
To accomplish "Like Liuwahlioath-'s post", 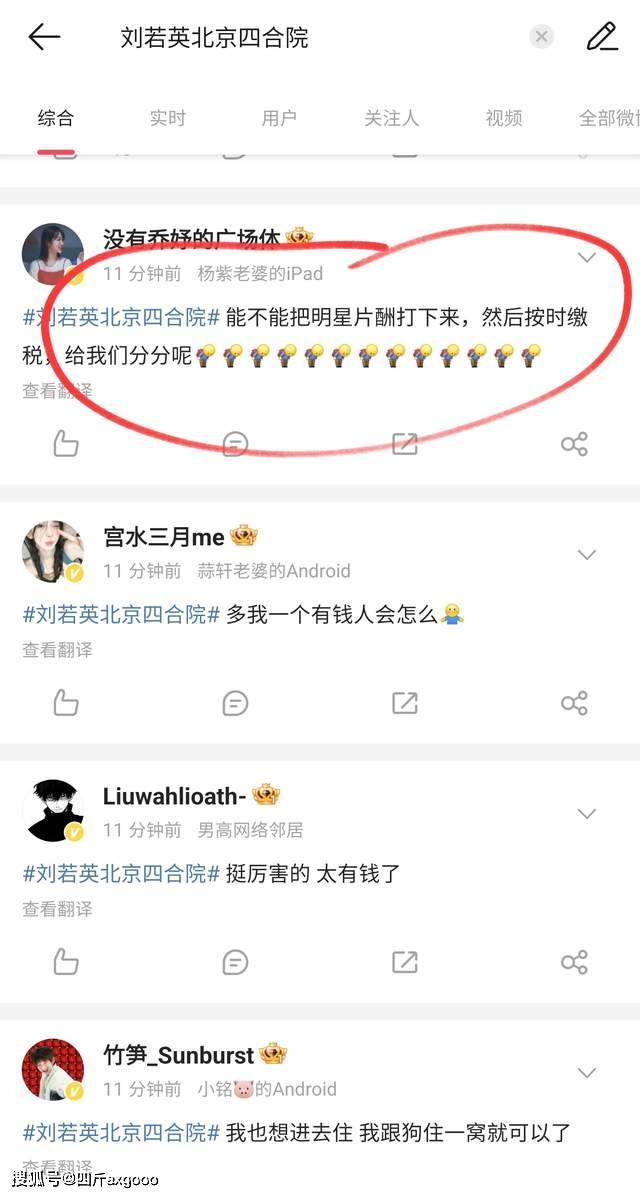I will pyautogui.click(x=66, y=962).
